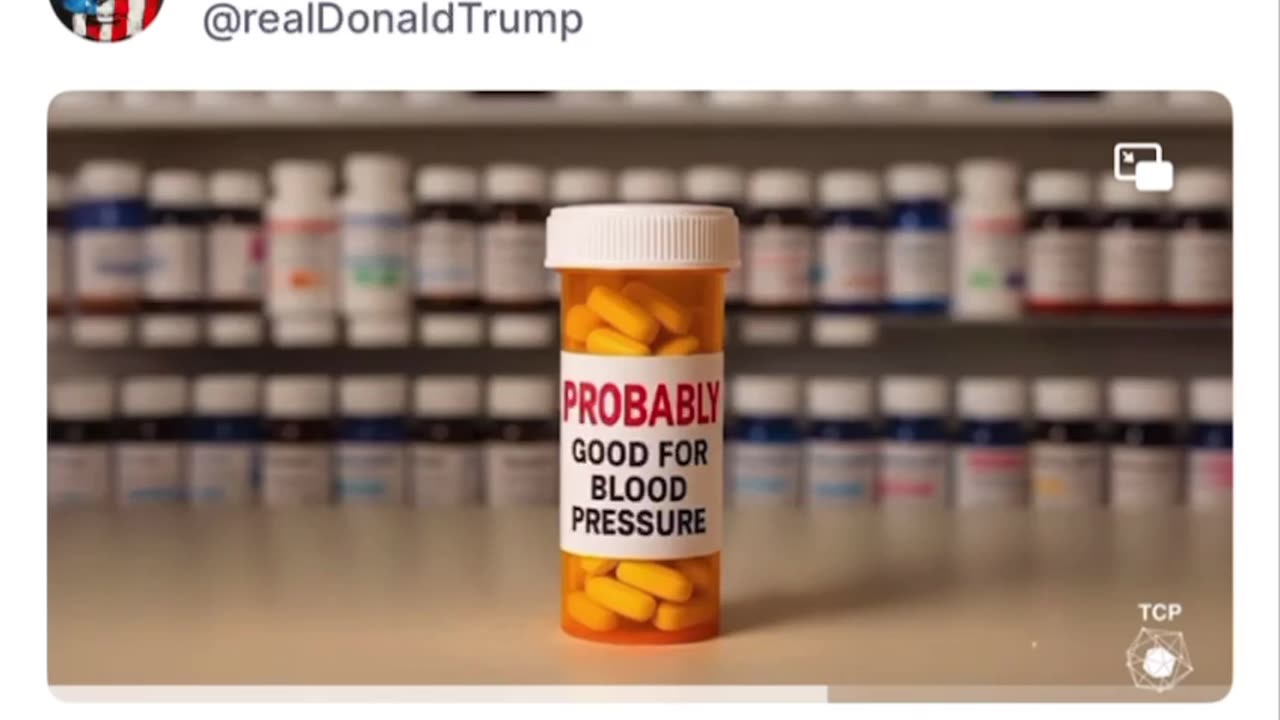
Task: Seek using the video progress bar
Action: coord(640,694)
